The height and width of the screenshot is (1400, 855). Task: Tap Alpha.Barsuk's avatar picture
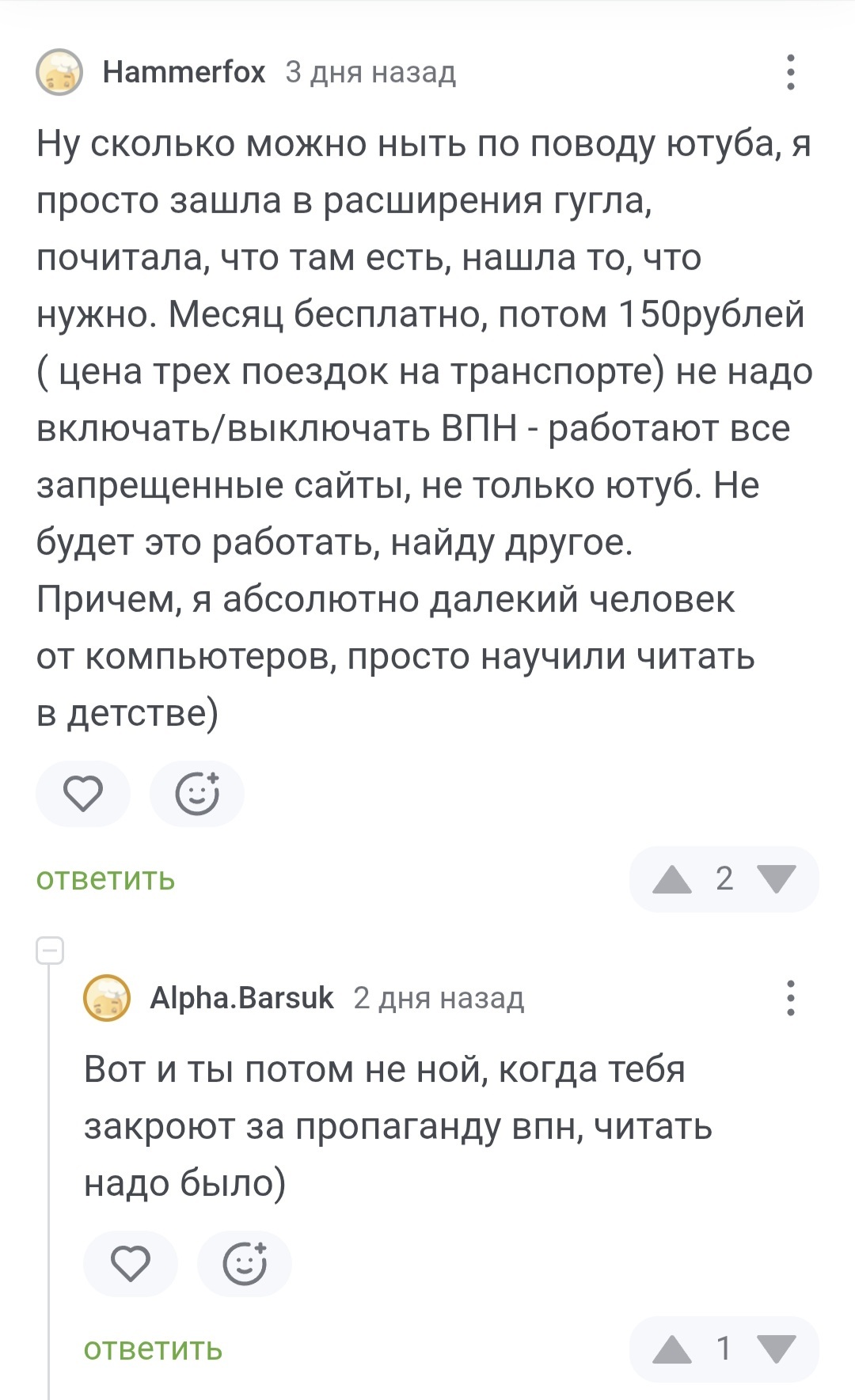pos(107,998)
